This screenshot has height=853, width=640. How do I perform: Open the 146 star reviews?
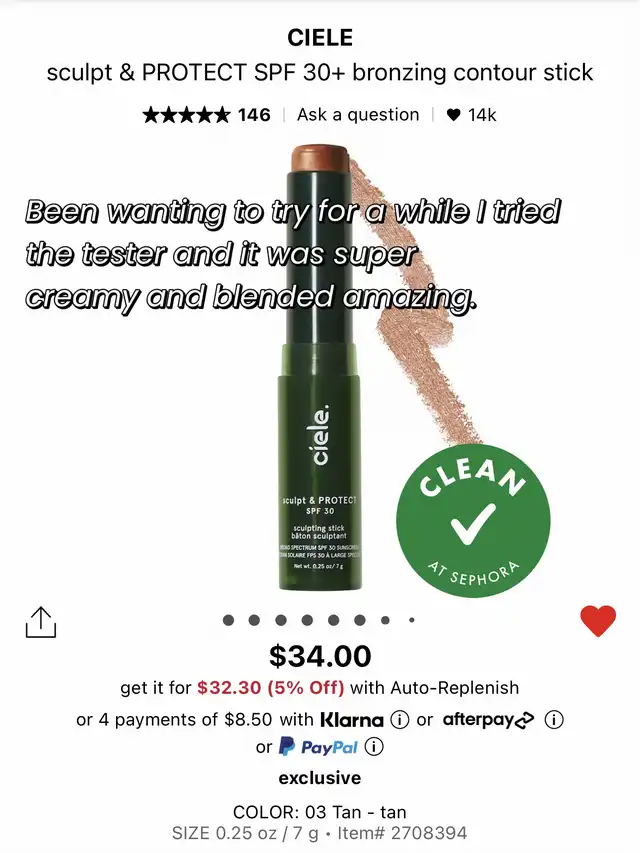[206, 115]
